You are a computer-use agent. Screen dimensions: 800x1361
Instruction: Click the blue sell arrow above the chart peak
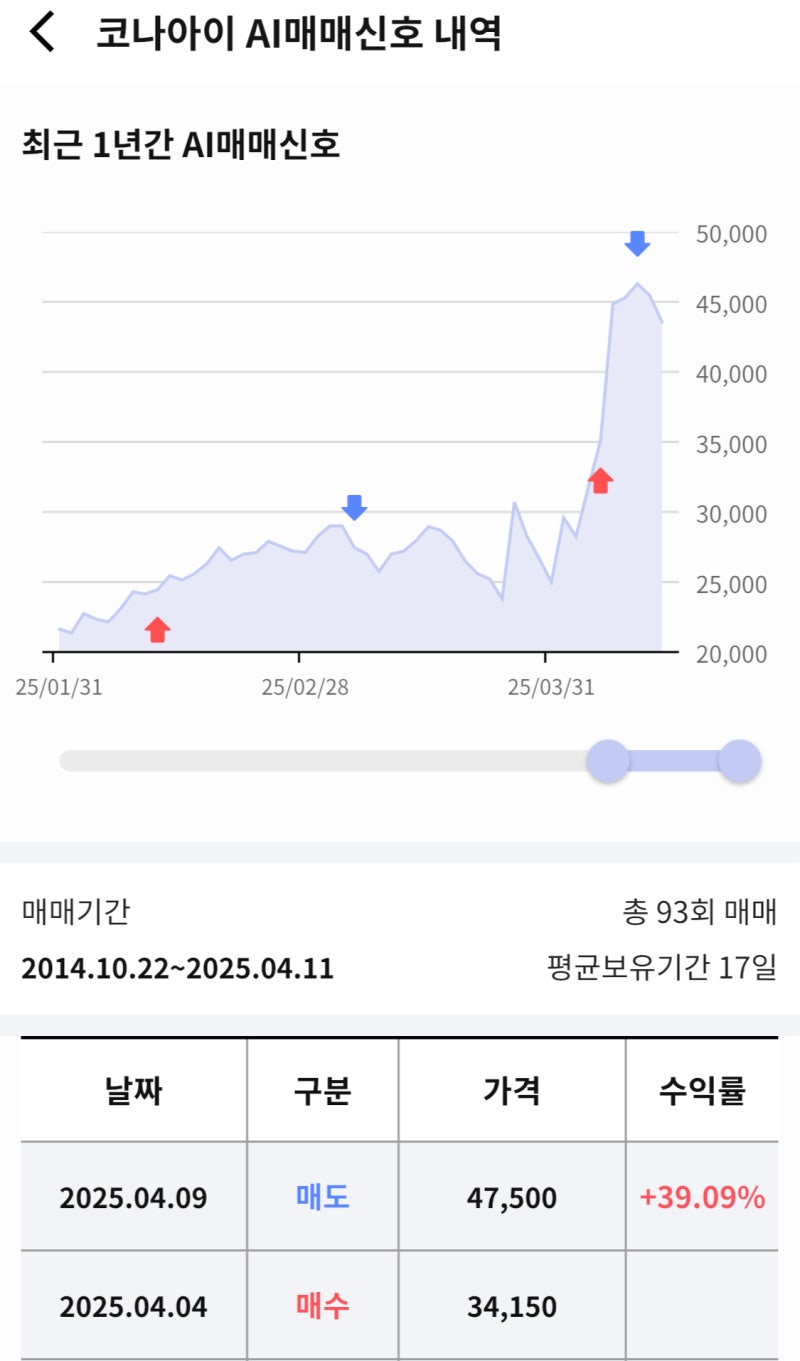(x=638, y=243)
